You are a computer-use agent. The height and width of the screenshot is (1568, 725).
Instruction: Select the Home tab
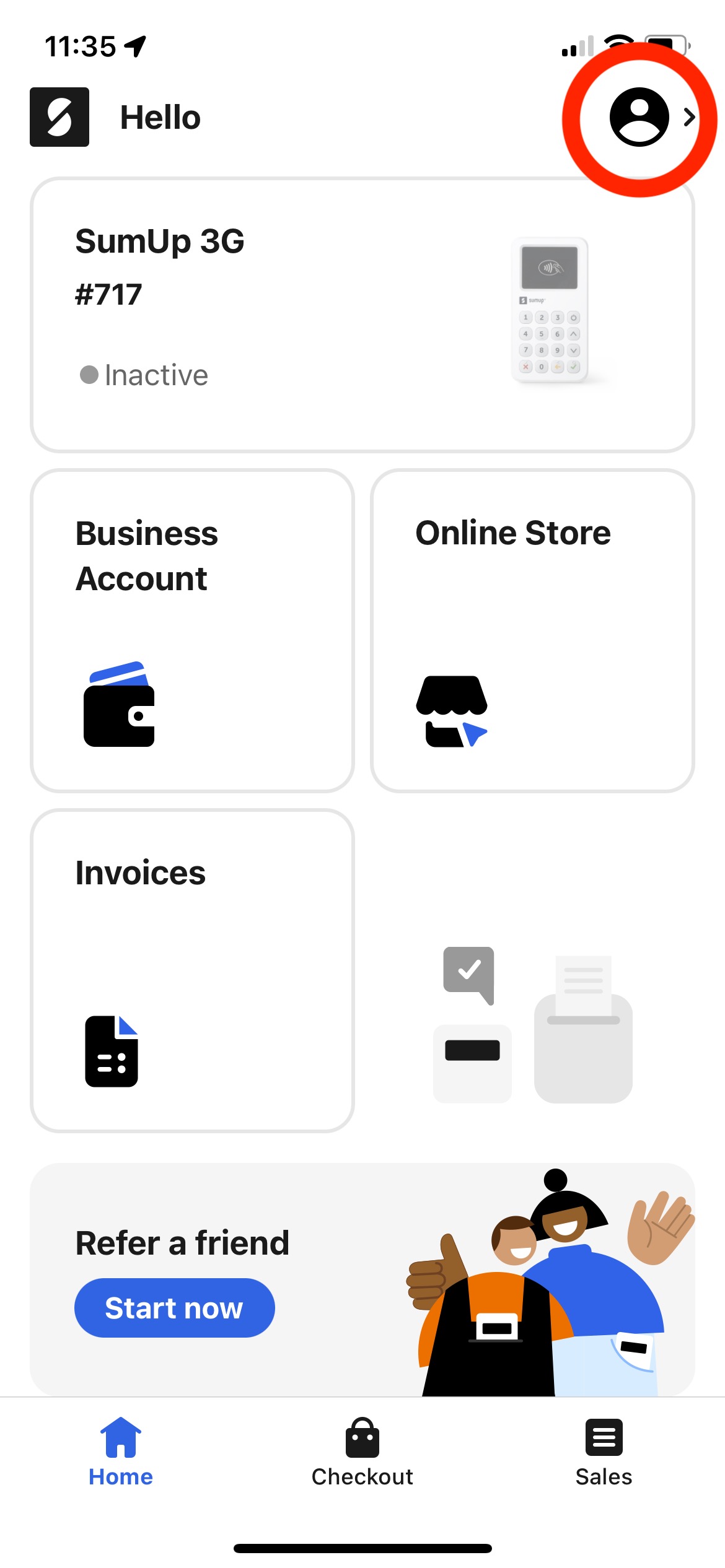(121, 1453)
